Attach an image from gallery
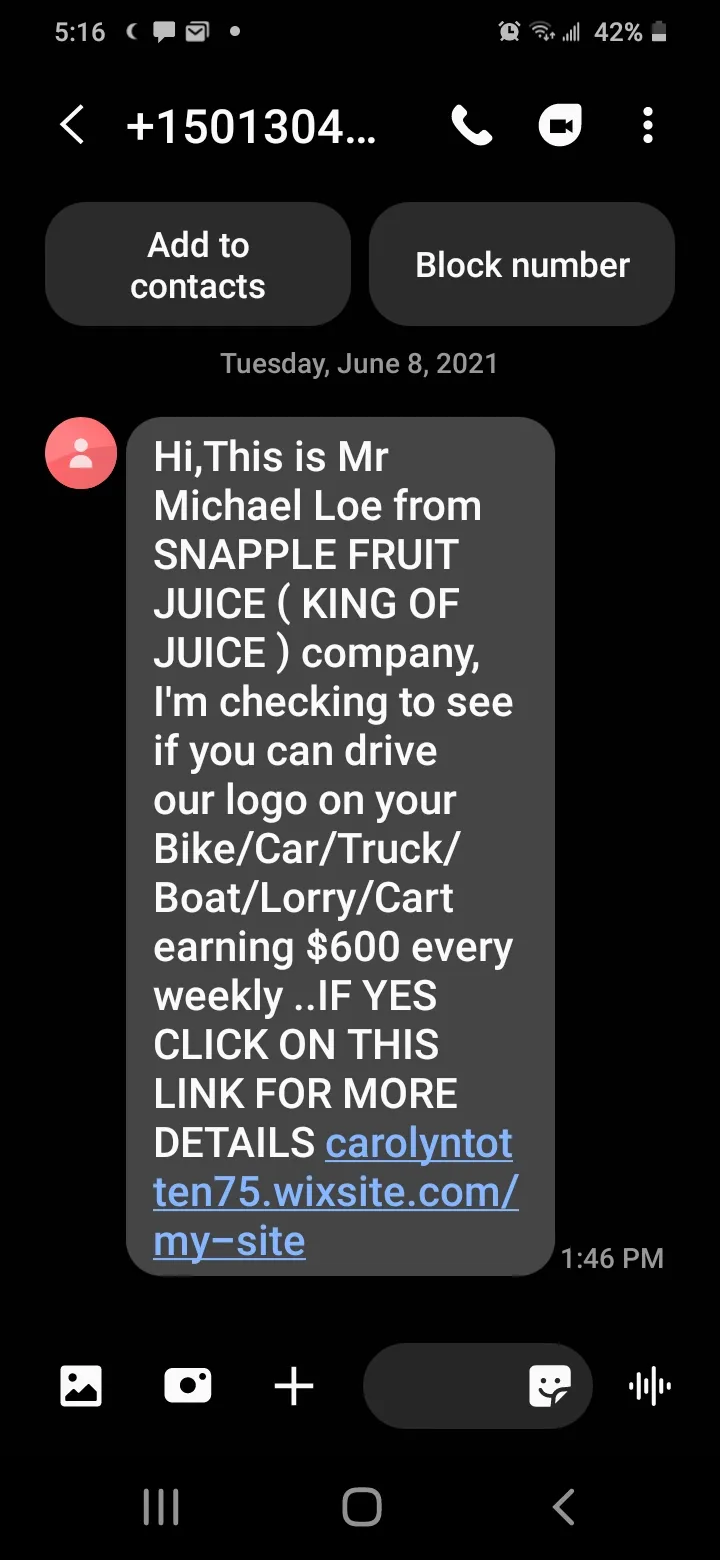720x1560 pixels. [x=81, y=1386]
